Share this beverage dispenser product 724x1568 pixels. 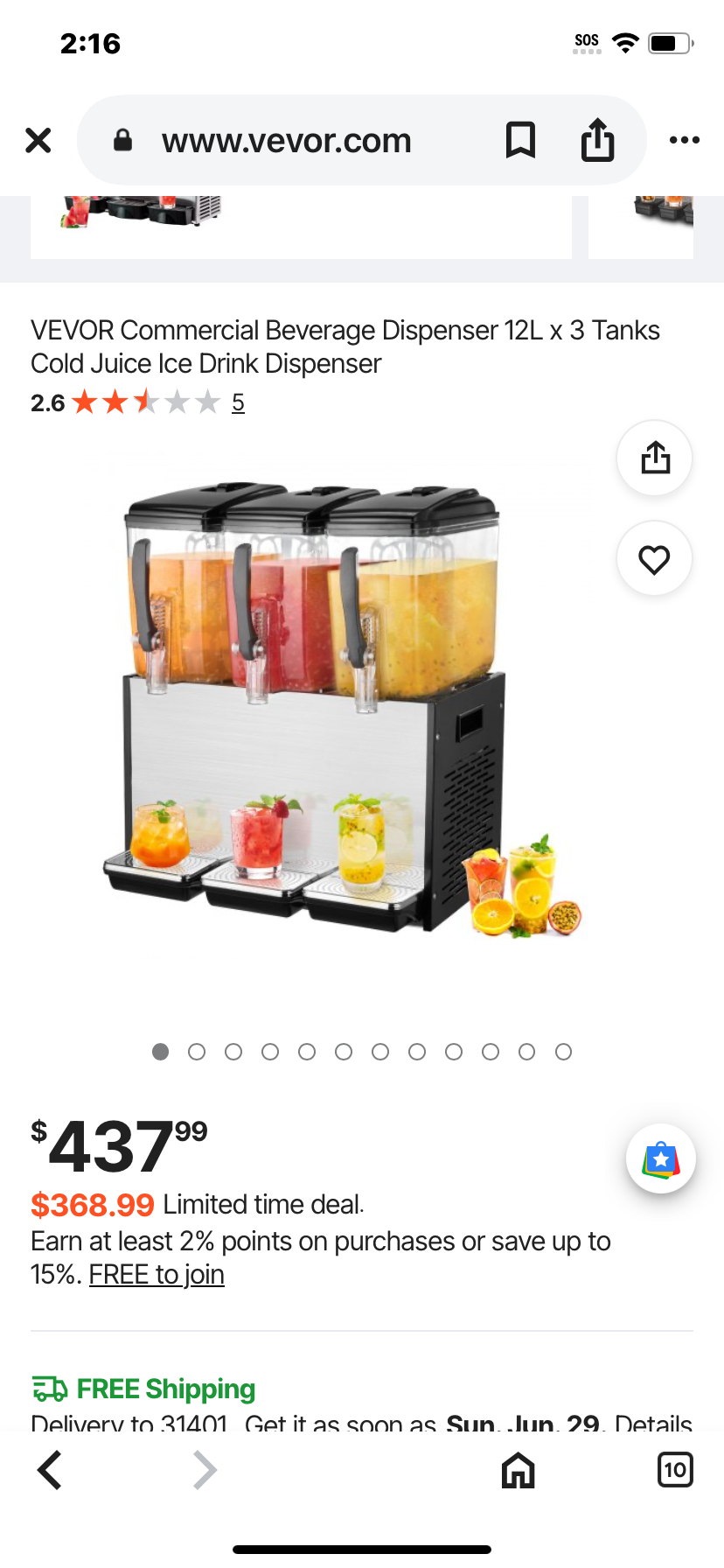(655, 458)
